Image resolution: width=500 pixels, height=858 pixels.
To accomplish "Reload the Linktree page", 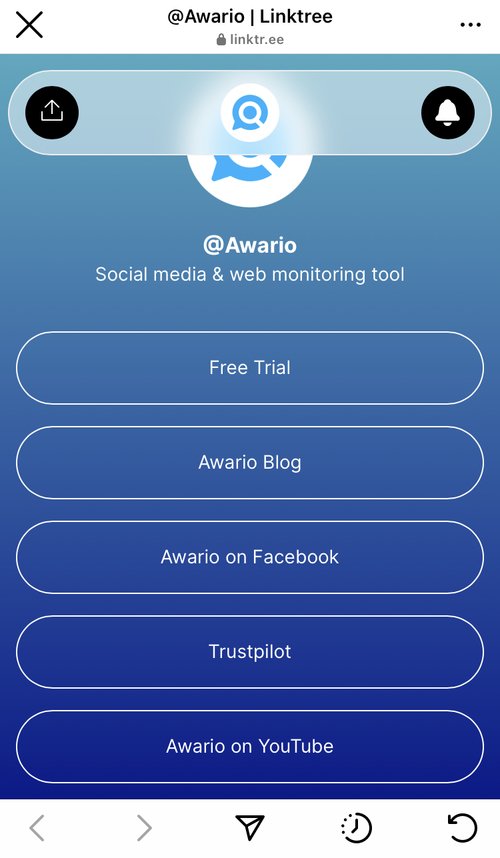I will point(463,827).
